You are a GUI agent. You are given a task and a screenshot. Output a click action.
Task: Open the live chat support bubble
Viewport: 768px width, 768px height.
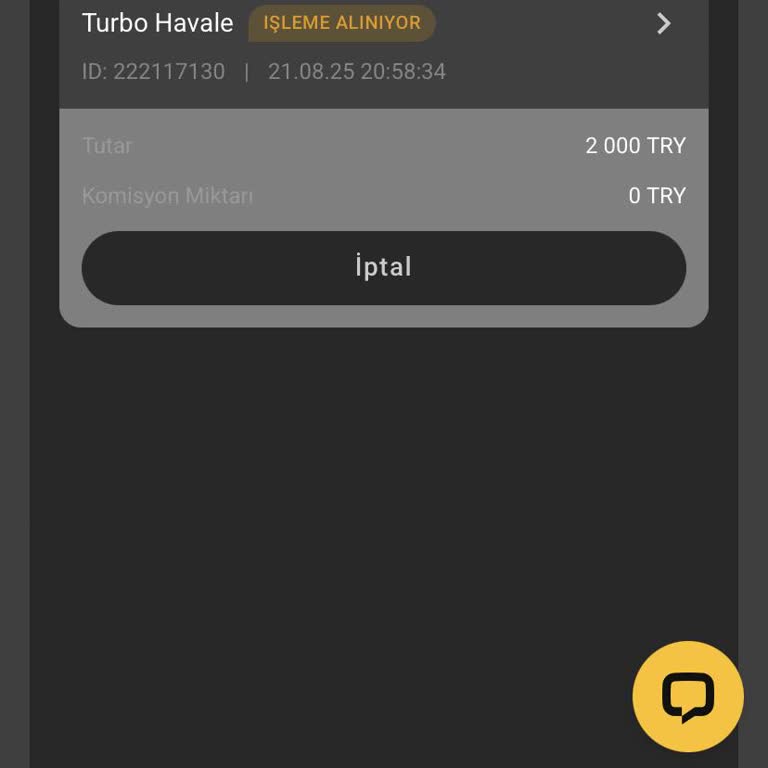tap(688, 696)
